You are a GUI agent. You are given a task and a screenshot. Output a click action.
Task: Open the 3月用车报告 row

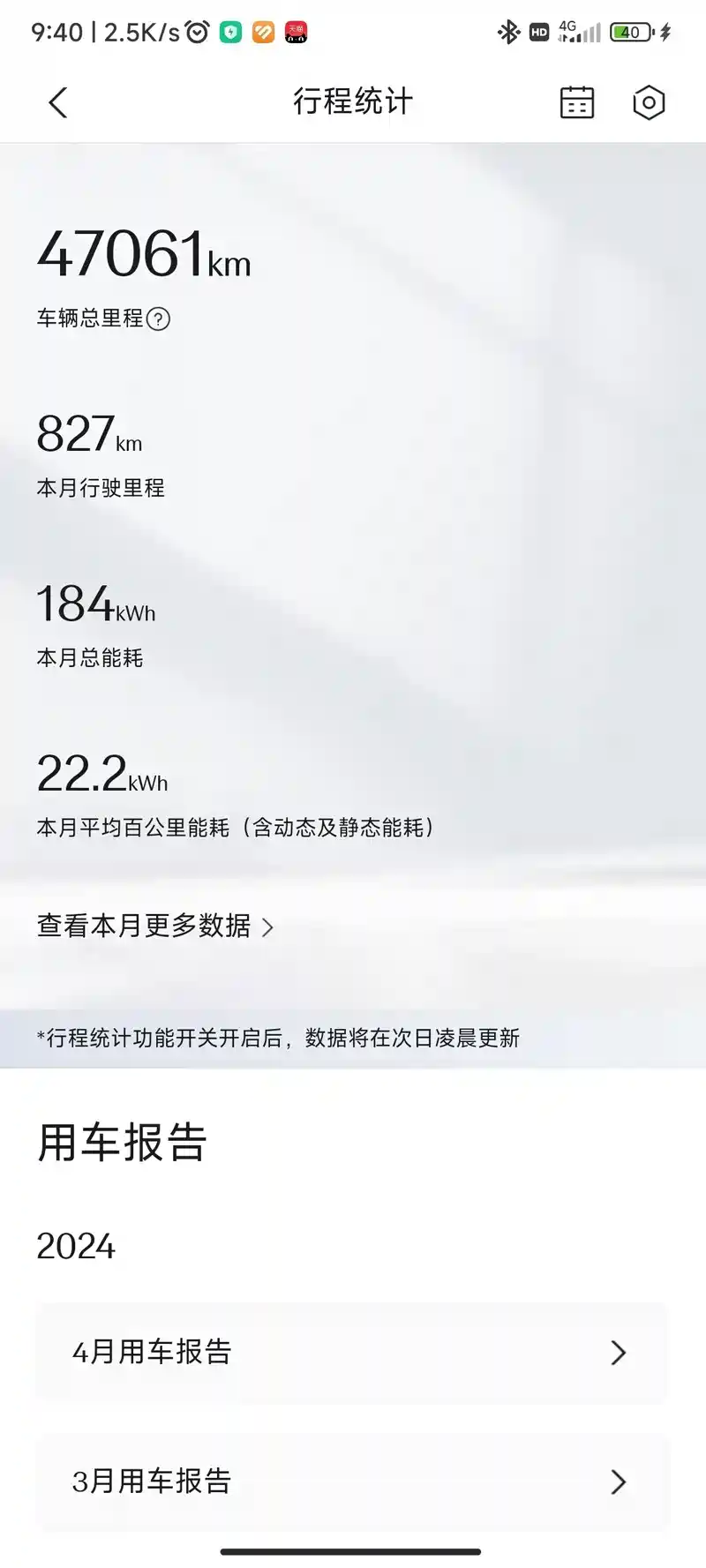coord(352,1481)
